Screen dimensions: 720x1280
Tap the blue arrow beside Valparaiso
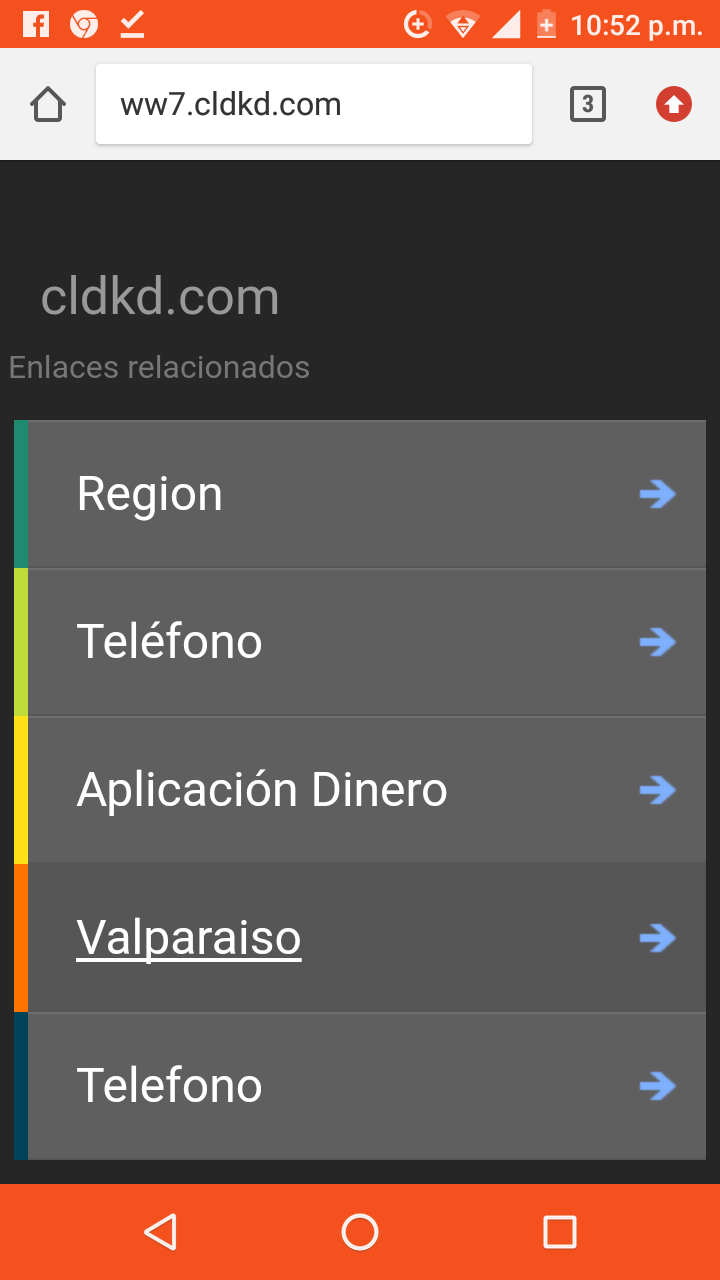[x=657, y=938]
